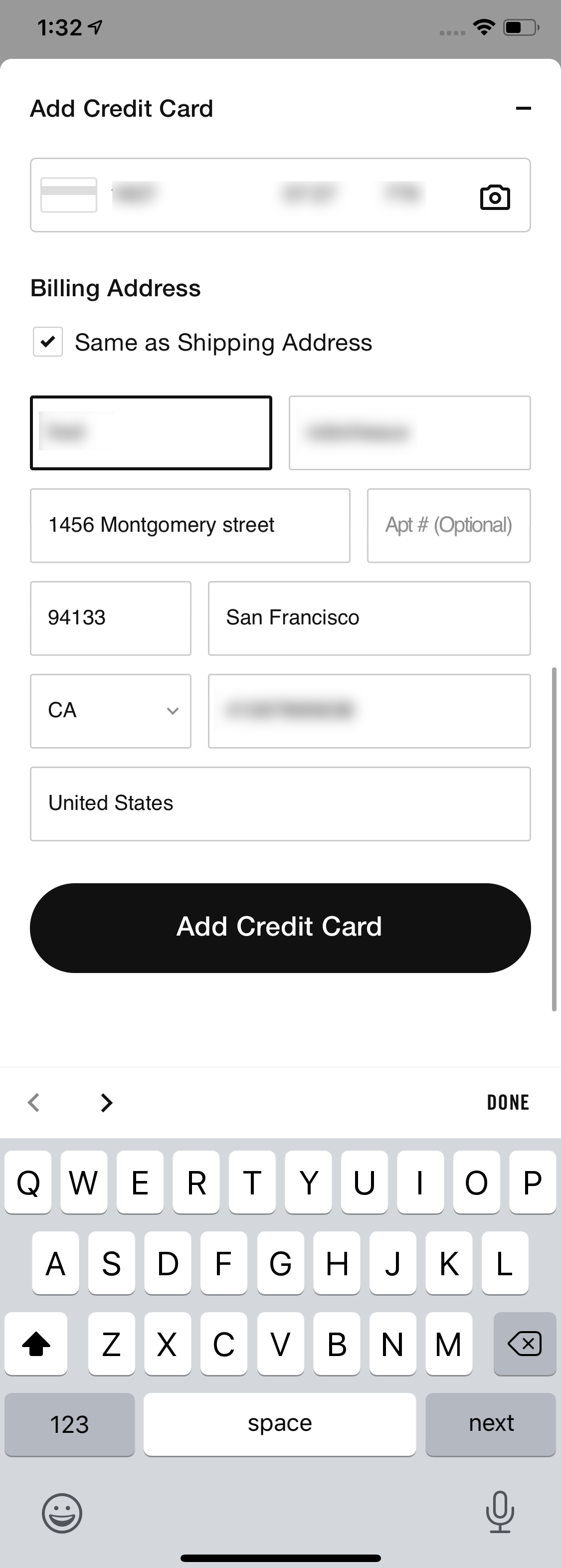Tap the camera icon to scan card
Image resolution: width=561 pixels, height=1568 pixels.
pos(495,196)
